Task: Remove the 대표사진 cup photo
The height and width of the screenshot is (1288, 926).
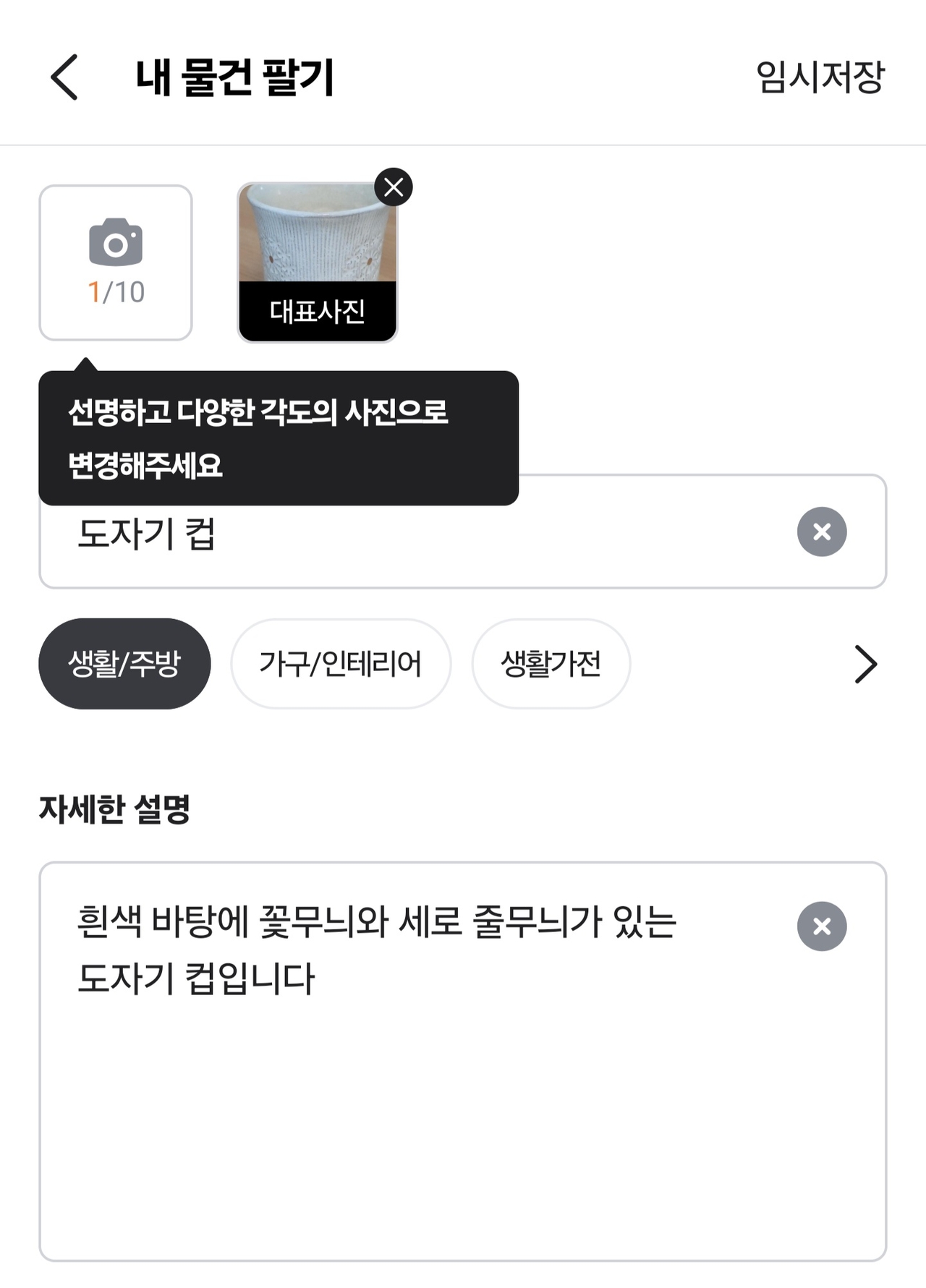Action: tap(394, 187)
